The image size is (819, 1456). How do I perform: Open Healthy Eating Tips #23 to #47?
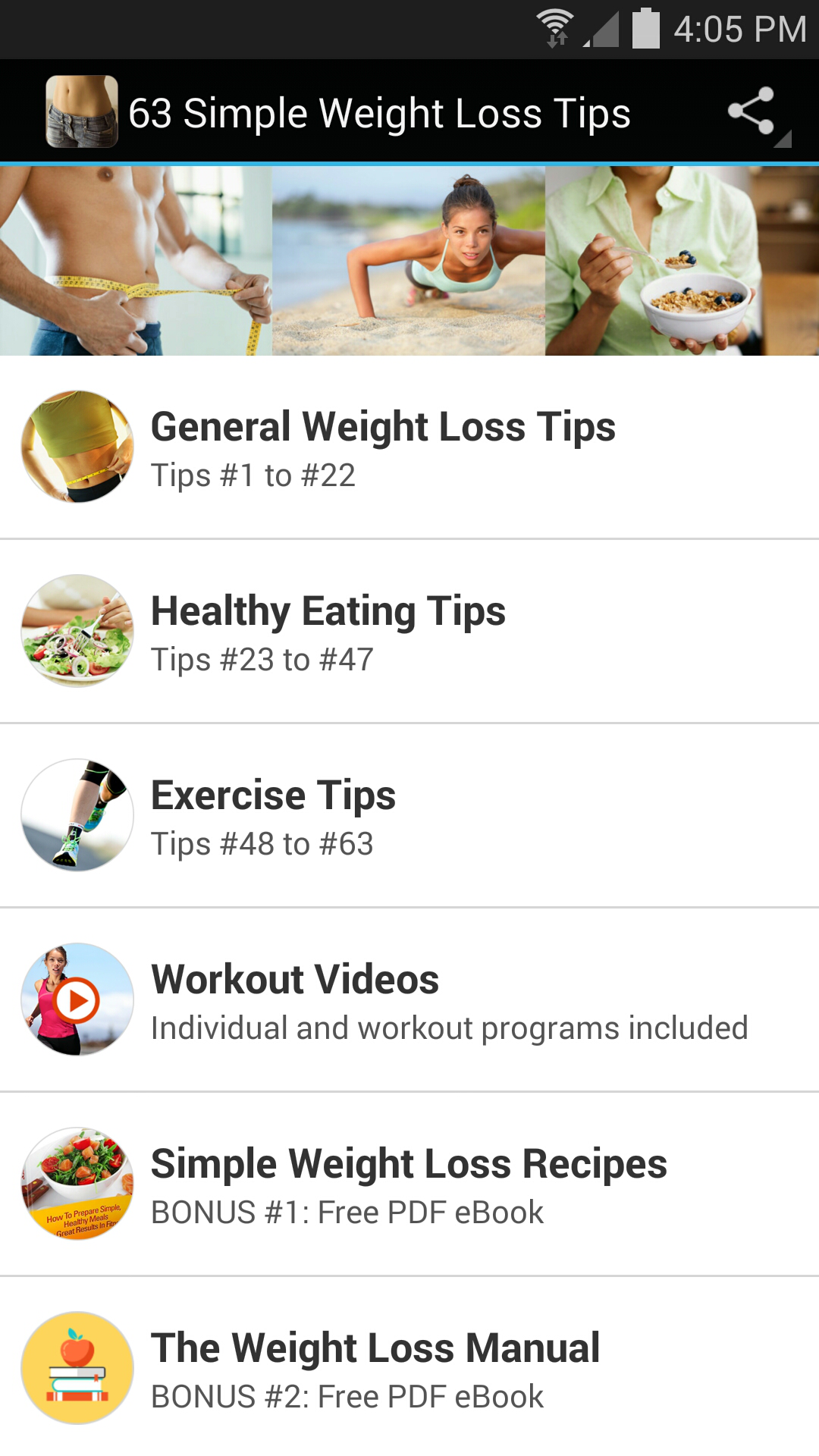pyautogui.click(x=409, y=632)
